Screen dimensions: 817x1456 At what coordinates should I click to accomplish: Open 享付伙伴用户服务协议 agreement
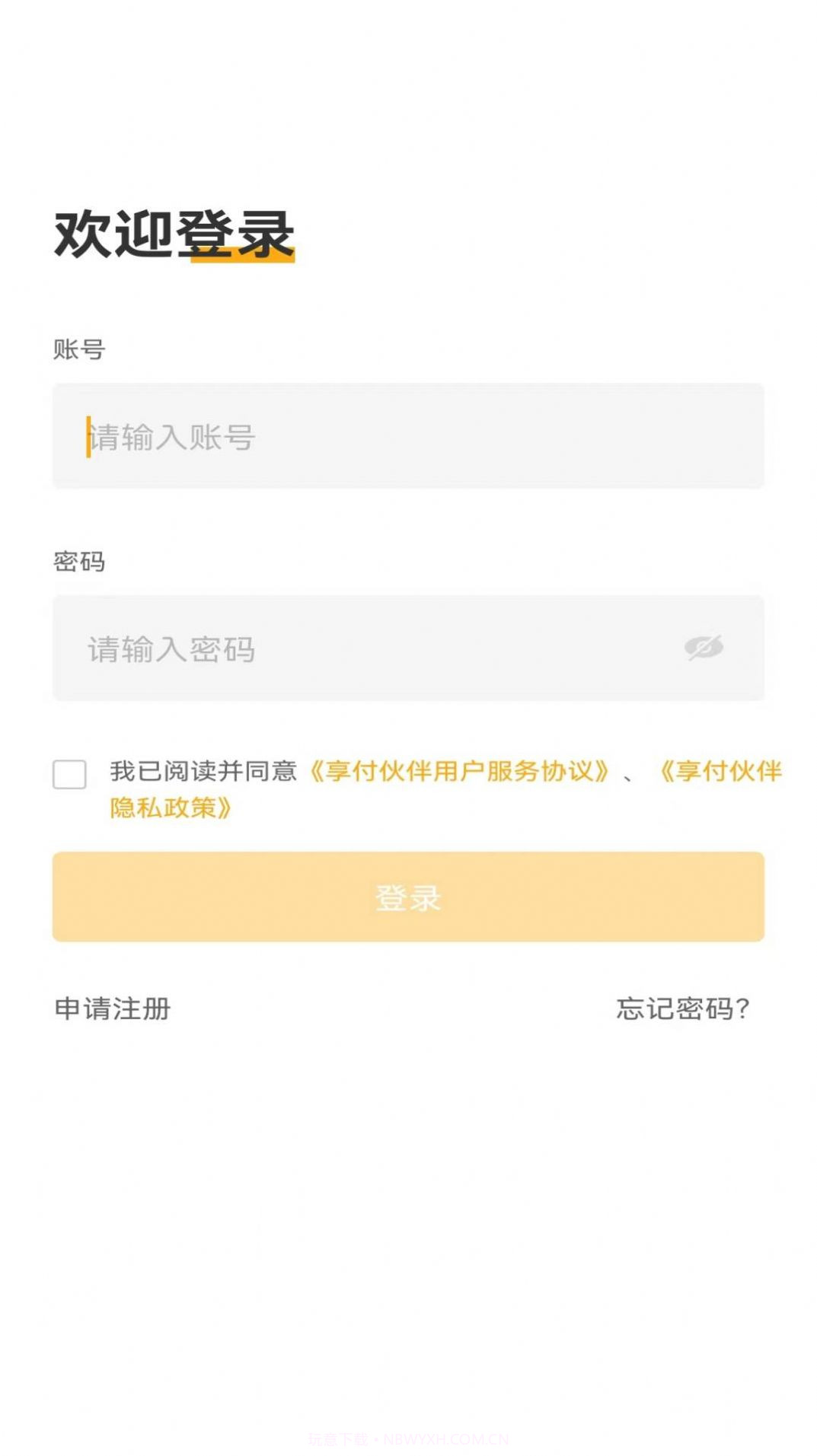tap(461, 771)
